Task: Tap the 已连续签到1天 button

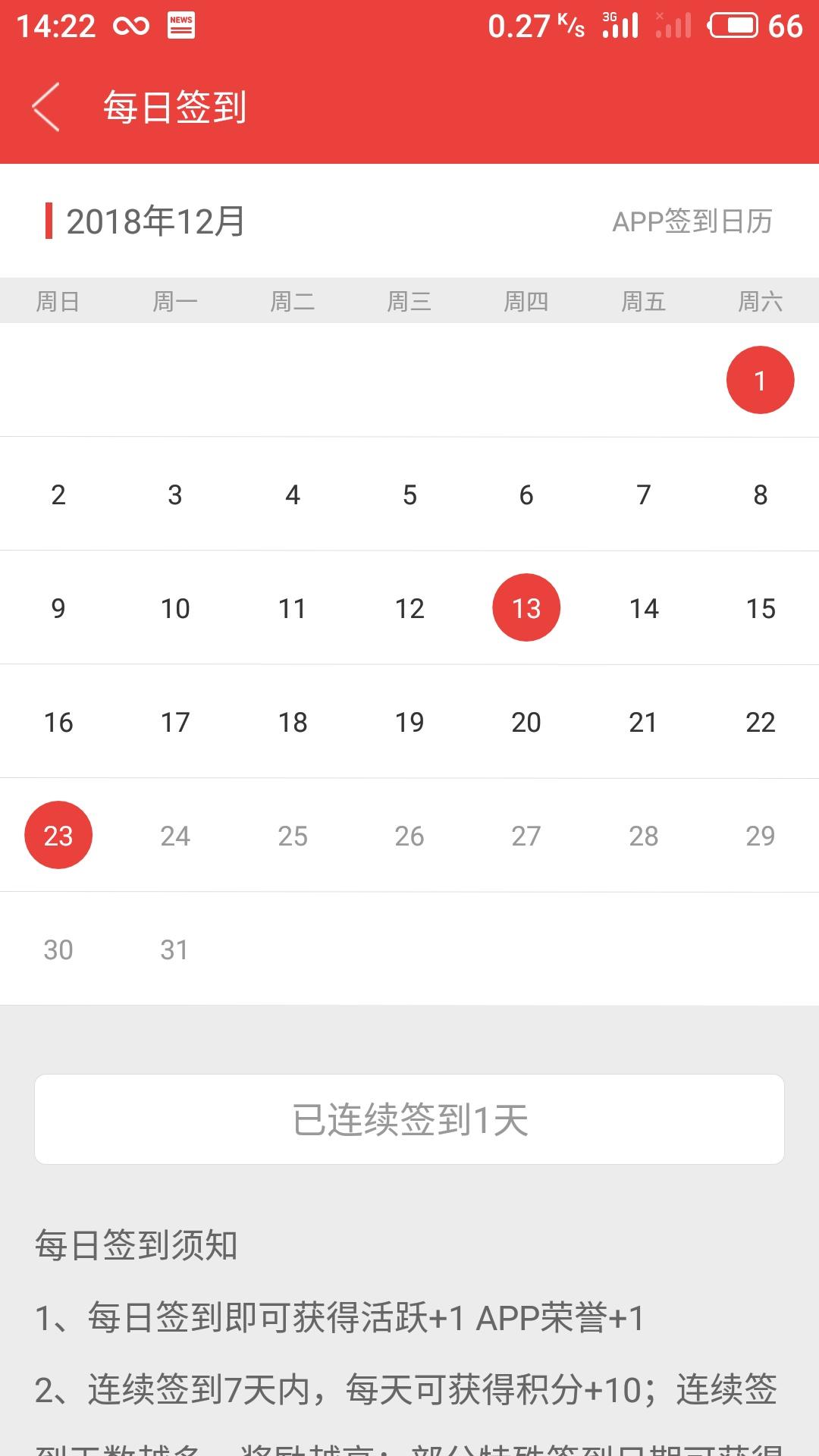Action: click(409, 1119)
